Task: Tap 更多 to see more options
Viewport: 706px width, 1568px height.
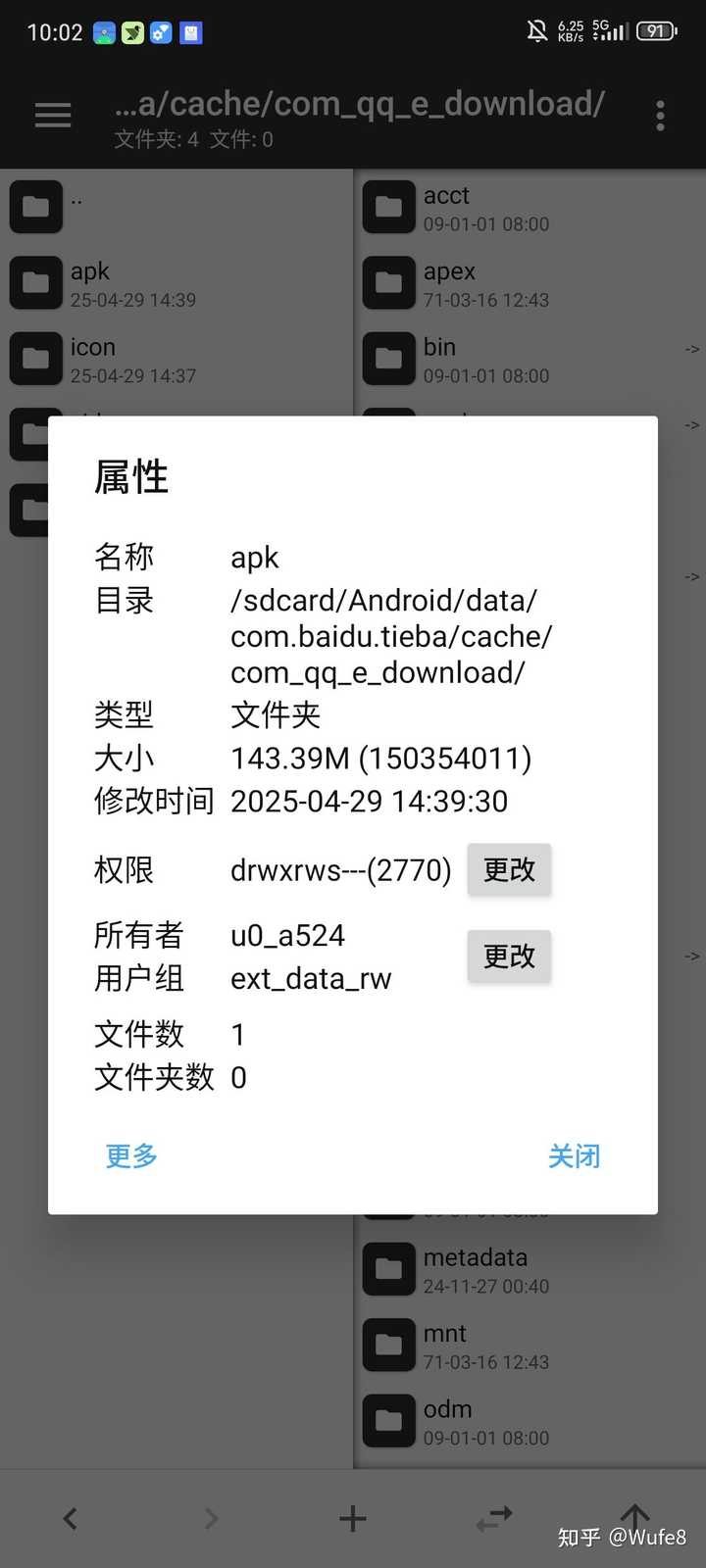Action: coord(129,1156)
